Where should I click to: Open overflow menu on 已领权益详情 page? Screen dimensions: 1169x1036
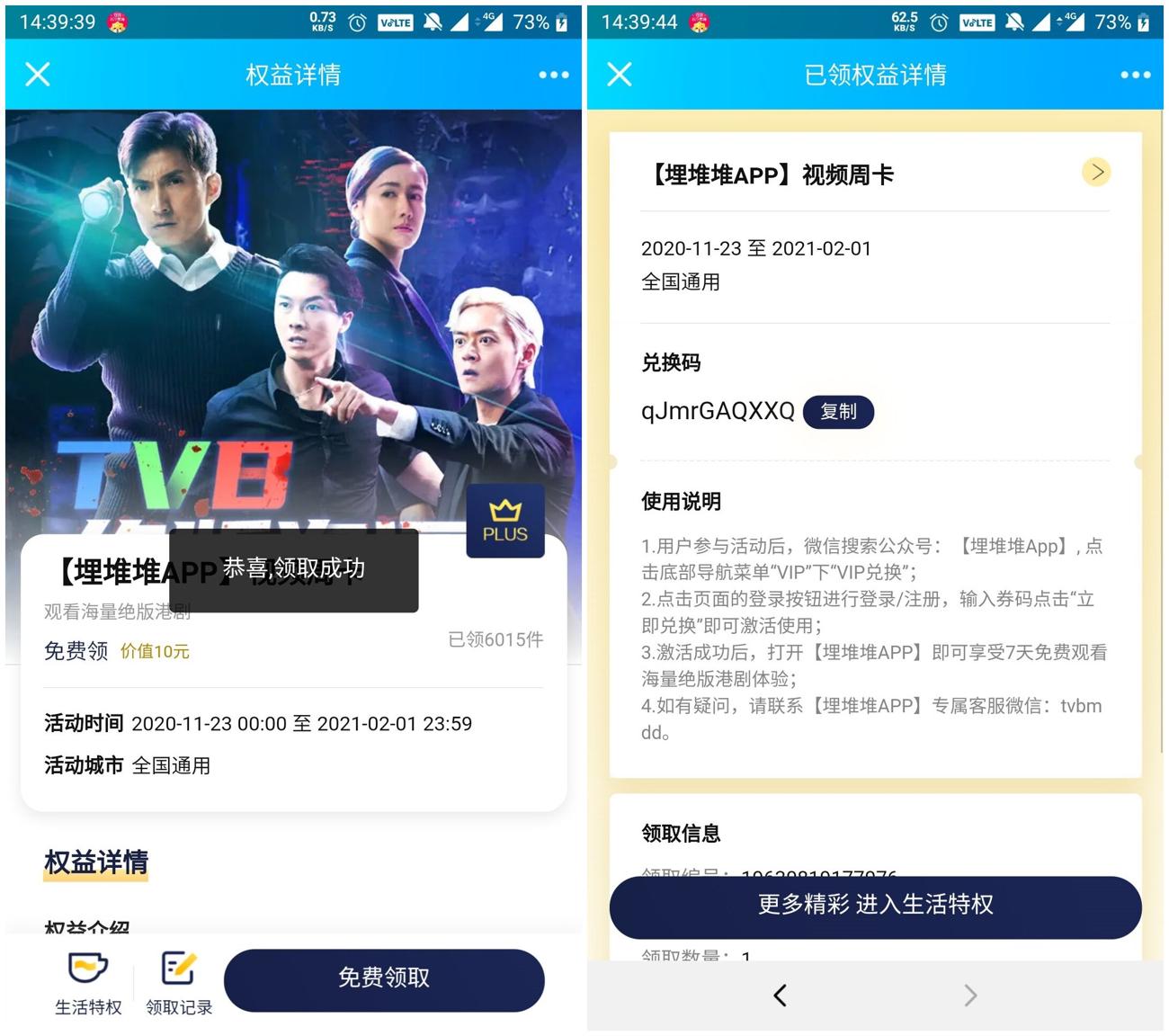tap(1135, 75)
